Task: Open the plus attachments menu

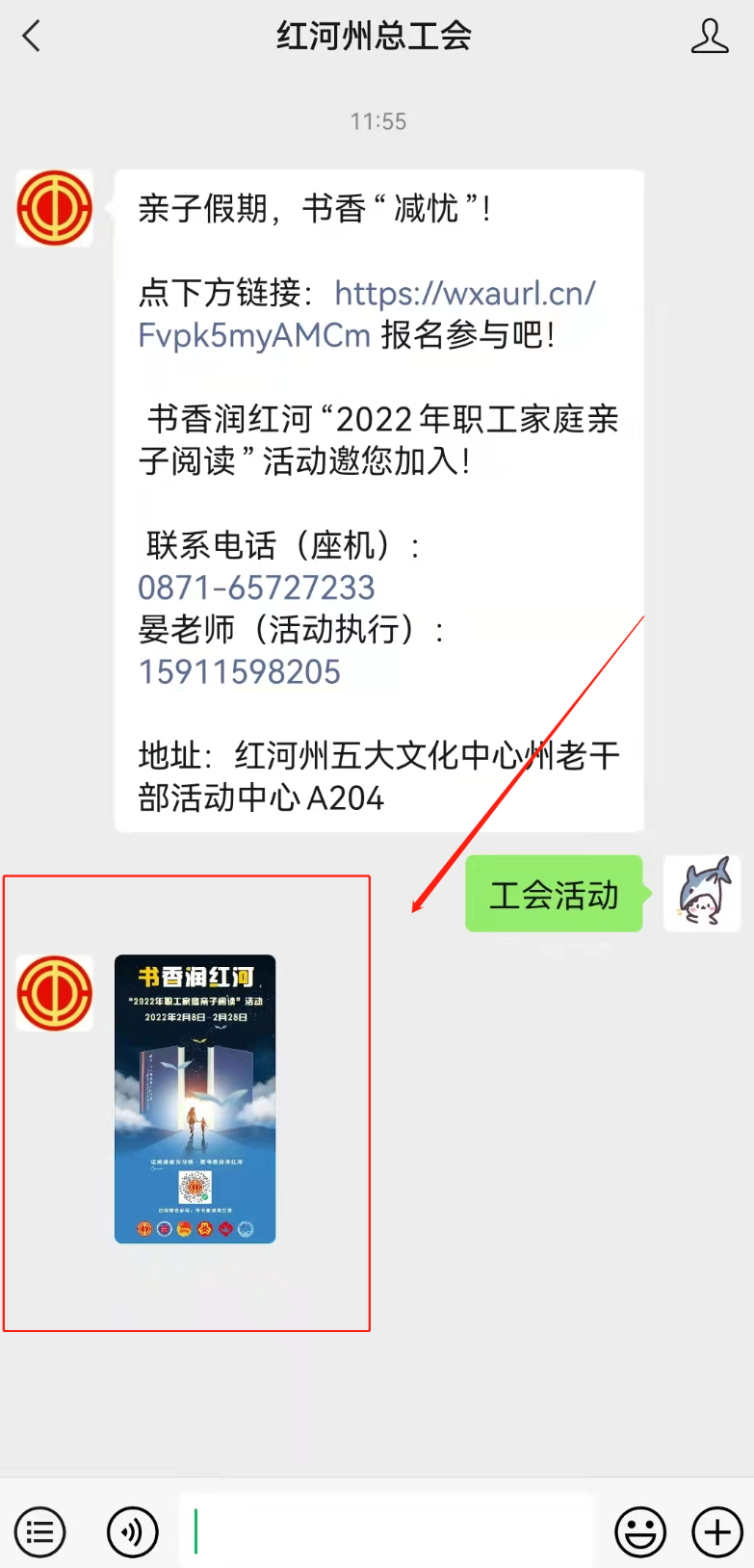Action: (x=717, y=1531)
